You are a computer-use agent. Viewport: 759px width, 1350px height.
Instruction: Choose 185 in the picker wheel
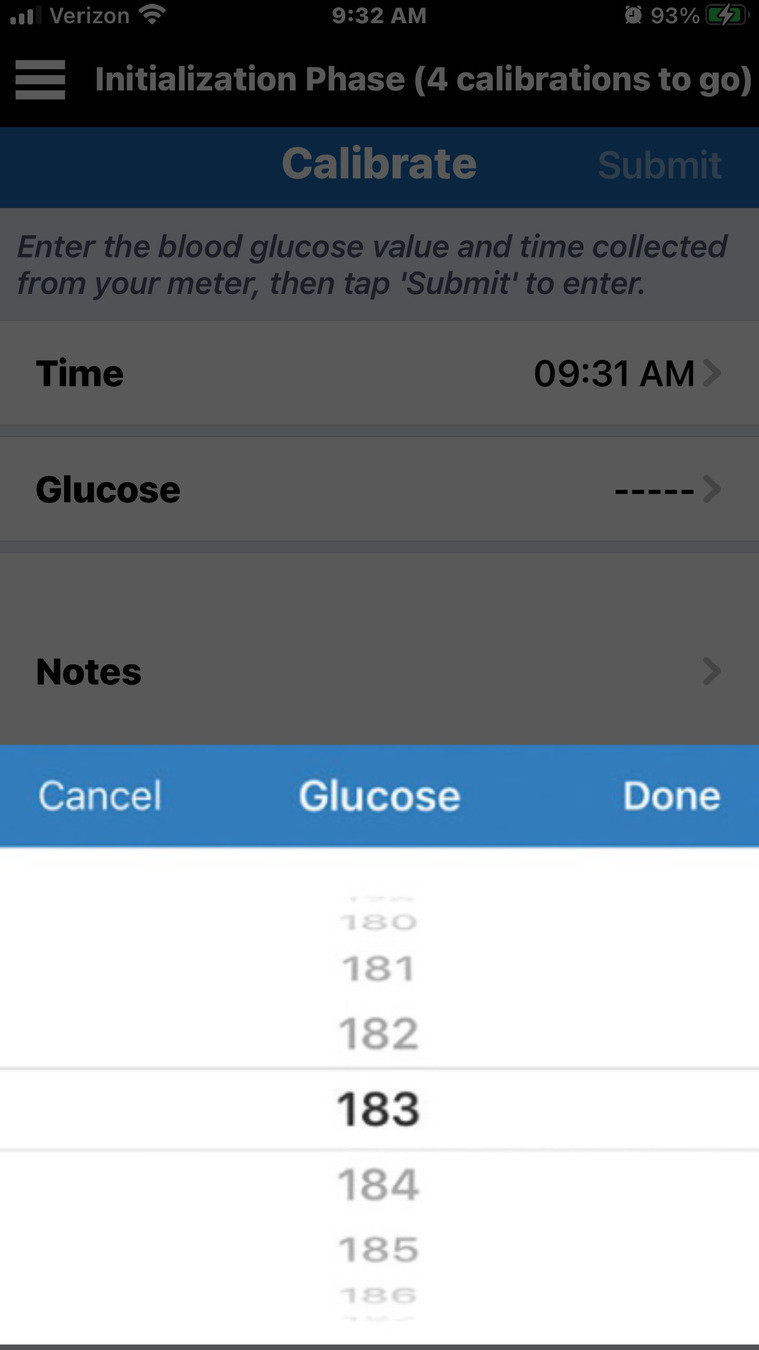click(378, 1249)
